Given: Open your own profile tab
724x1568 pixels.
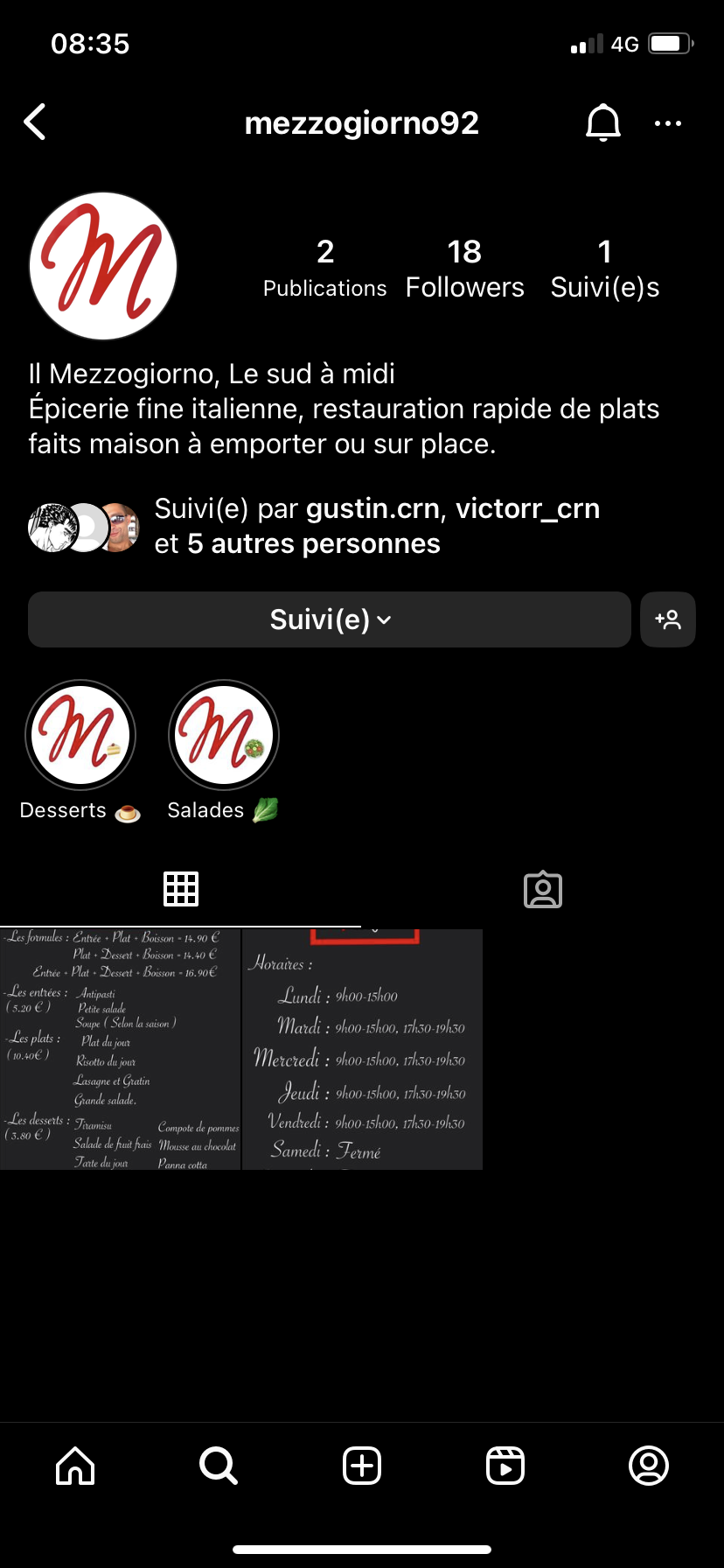Looking at the screenshot, I should tap(649, 1465).
